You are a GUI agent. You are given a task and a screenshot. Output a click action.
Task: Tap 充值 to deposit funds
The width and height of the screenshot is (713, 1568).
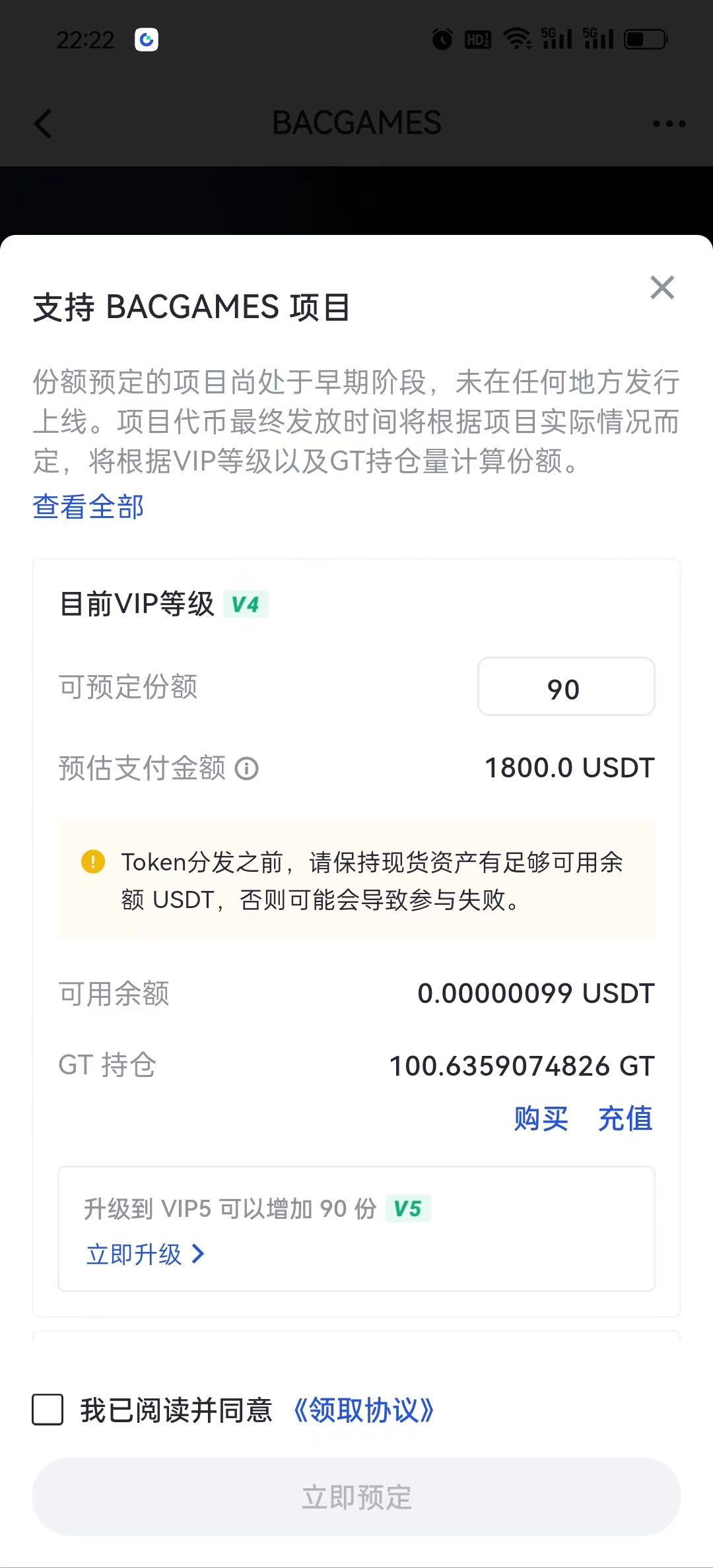pos(625,1119)
